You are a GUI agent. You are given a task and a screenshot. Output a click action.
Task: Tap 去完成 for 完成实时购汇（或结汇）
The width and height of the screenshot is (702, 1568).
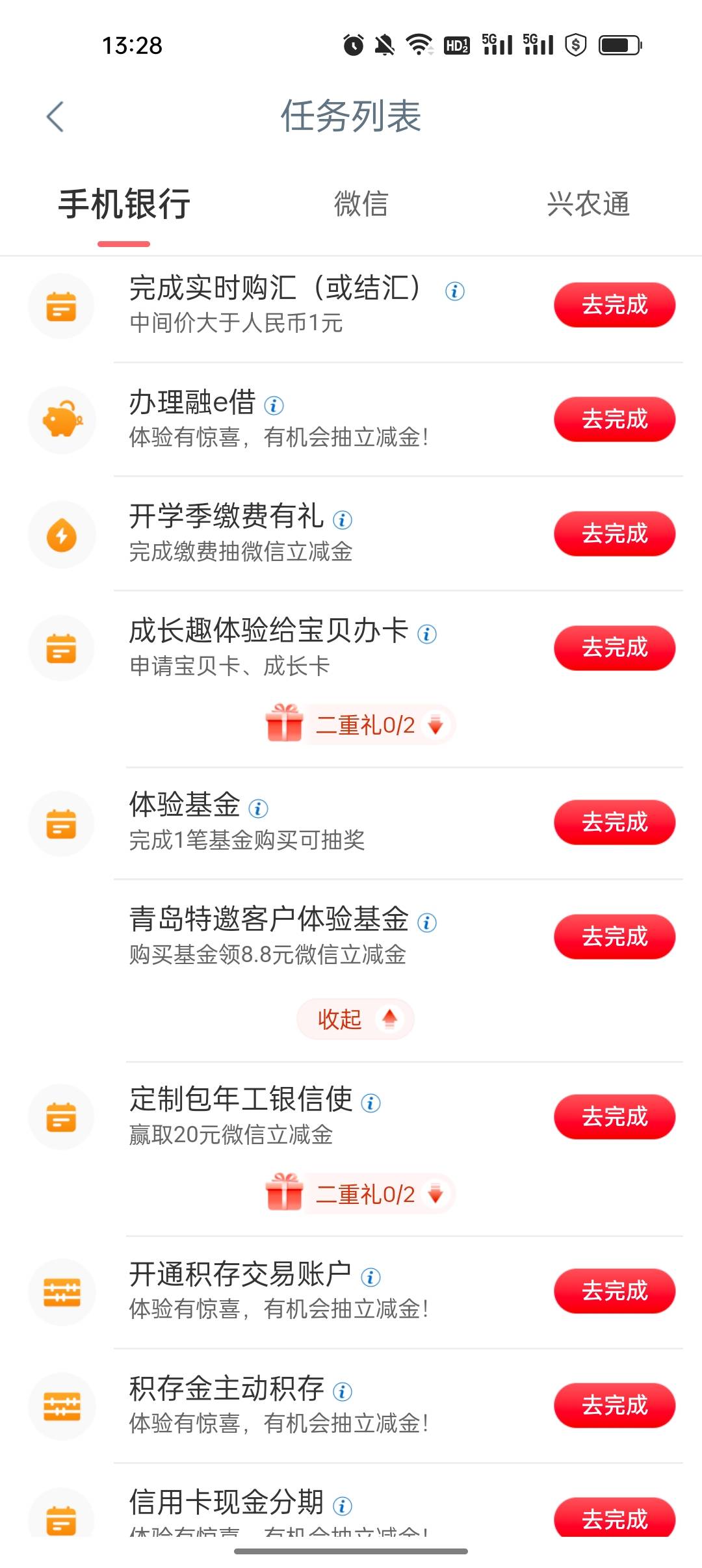(614, 305)
